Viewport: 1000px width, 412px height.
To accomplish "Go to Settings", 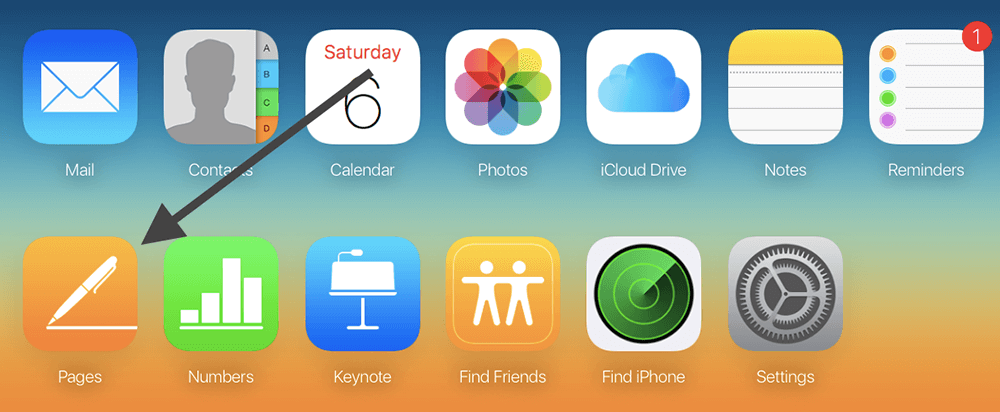I will click(x=785, y=294).
